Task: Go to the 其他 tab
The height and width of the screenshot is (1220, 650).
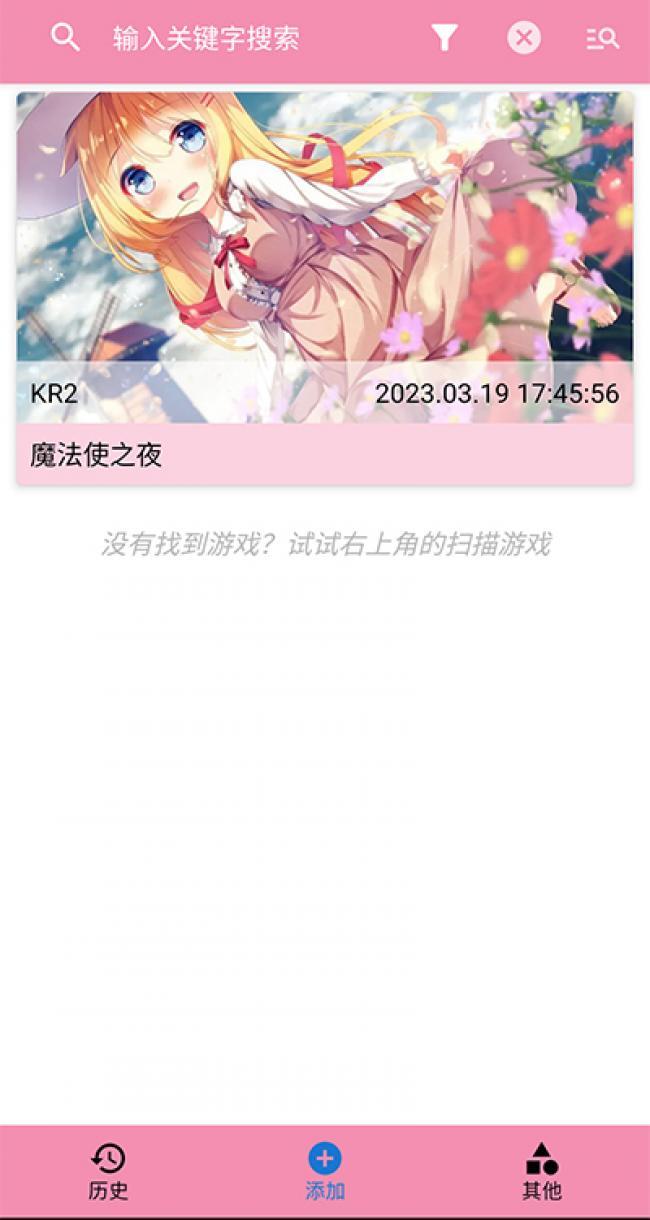Action: click(x=541, y=1172)
